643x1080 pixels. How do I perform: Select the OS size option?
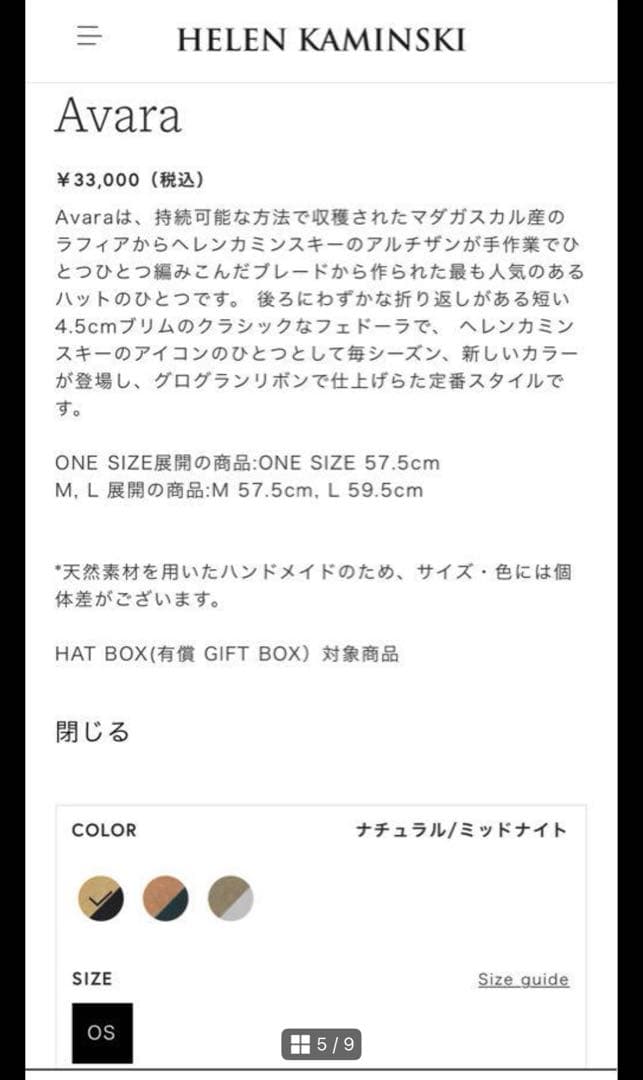click(102, 1032)
